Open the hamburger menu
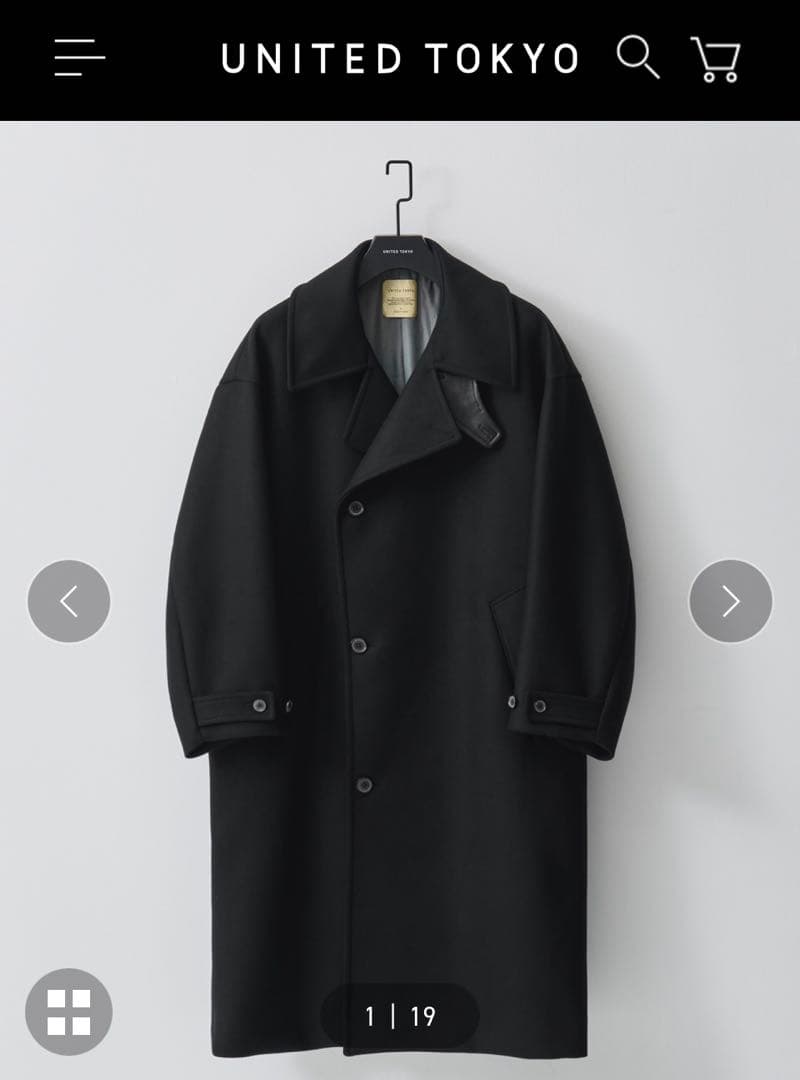 pos(80,58)
